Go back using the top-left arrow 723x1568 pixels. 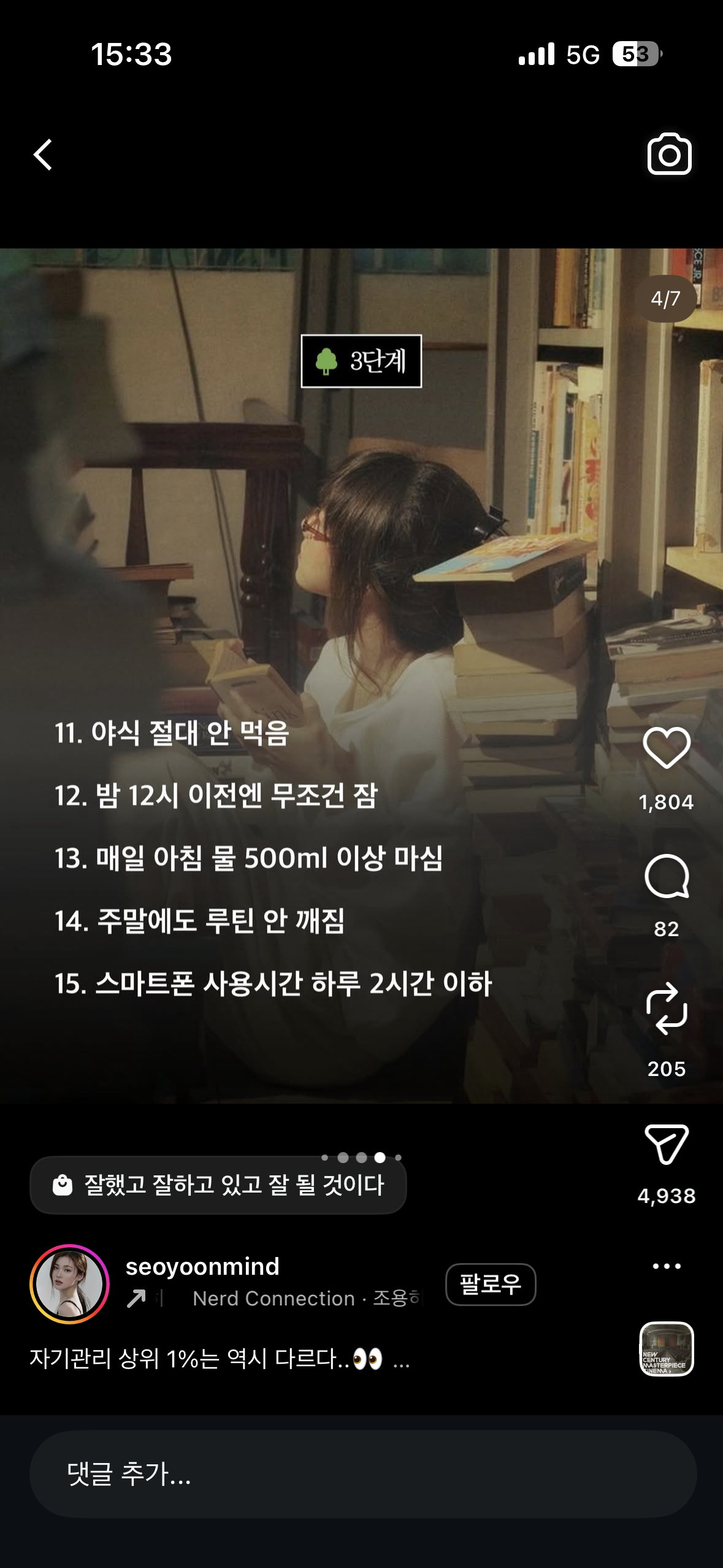pos(43,155)
